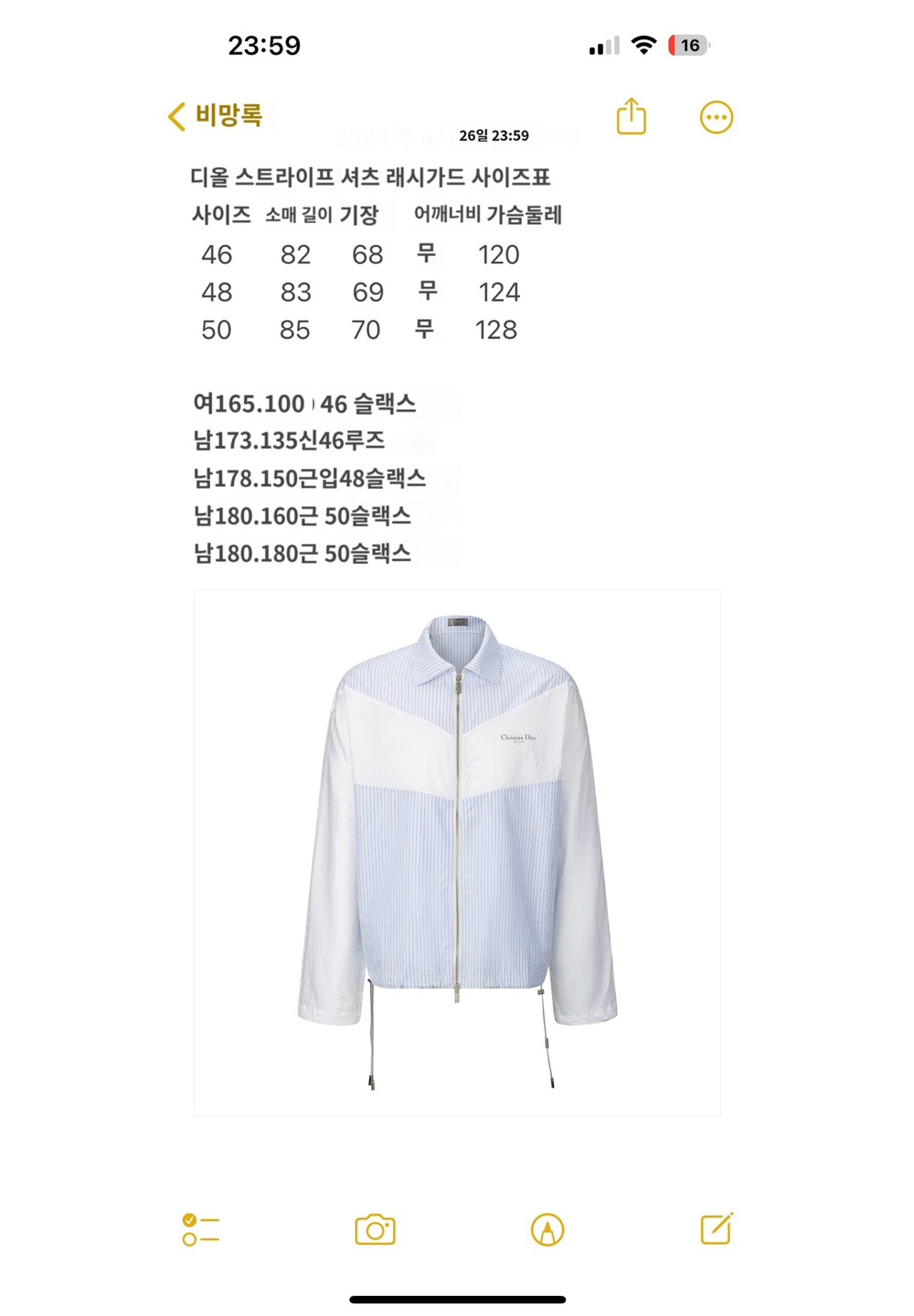Add a checklist to the note
This screenshot has width=914, height=1316.
[200, 1229]
